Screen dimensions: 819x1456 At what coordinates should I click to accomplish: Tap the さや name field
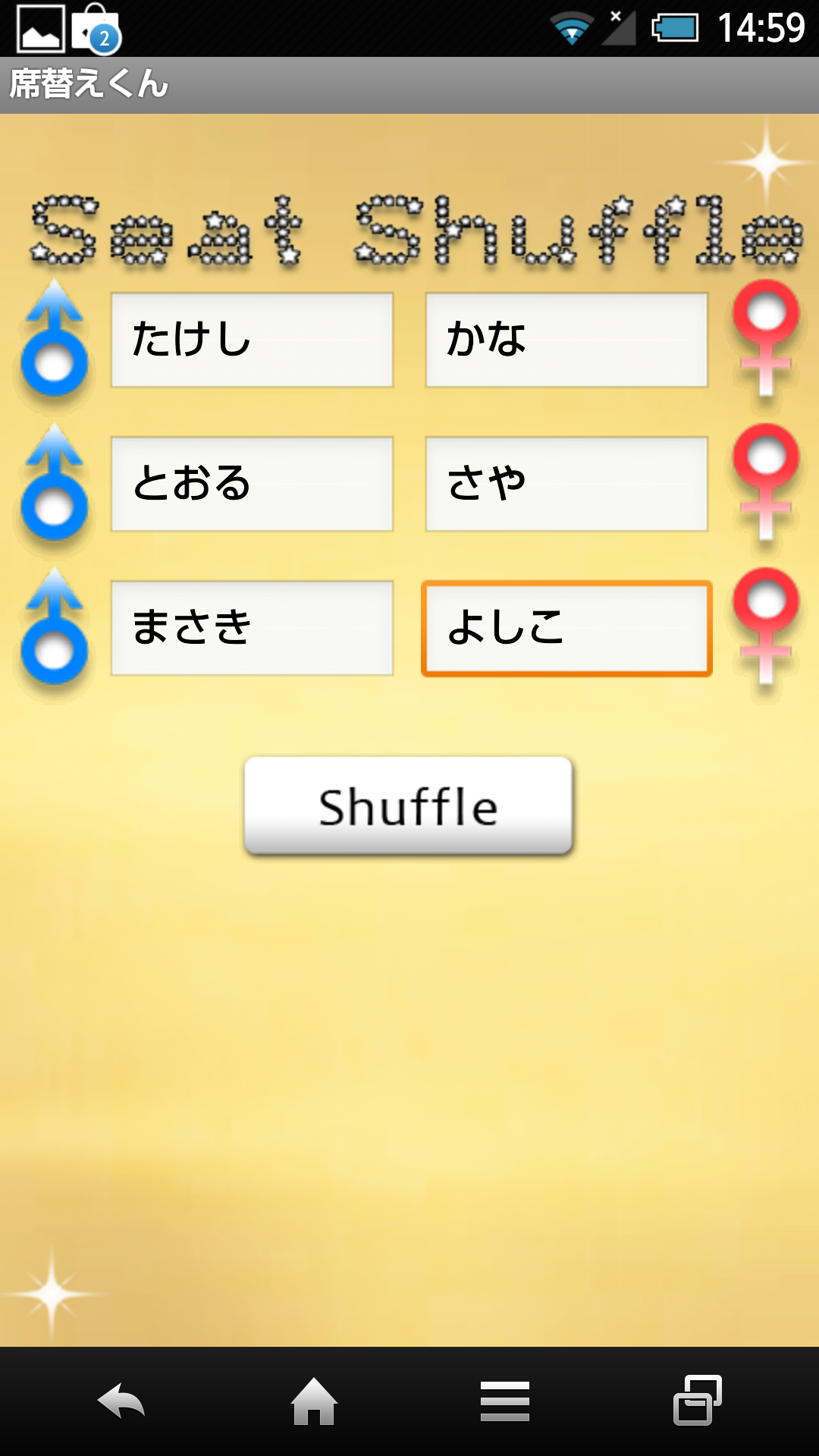566,484
